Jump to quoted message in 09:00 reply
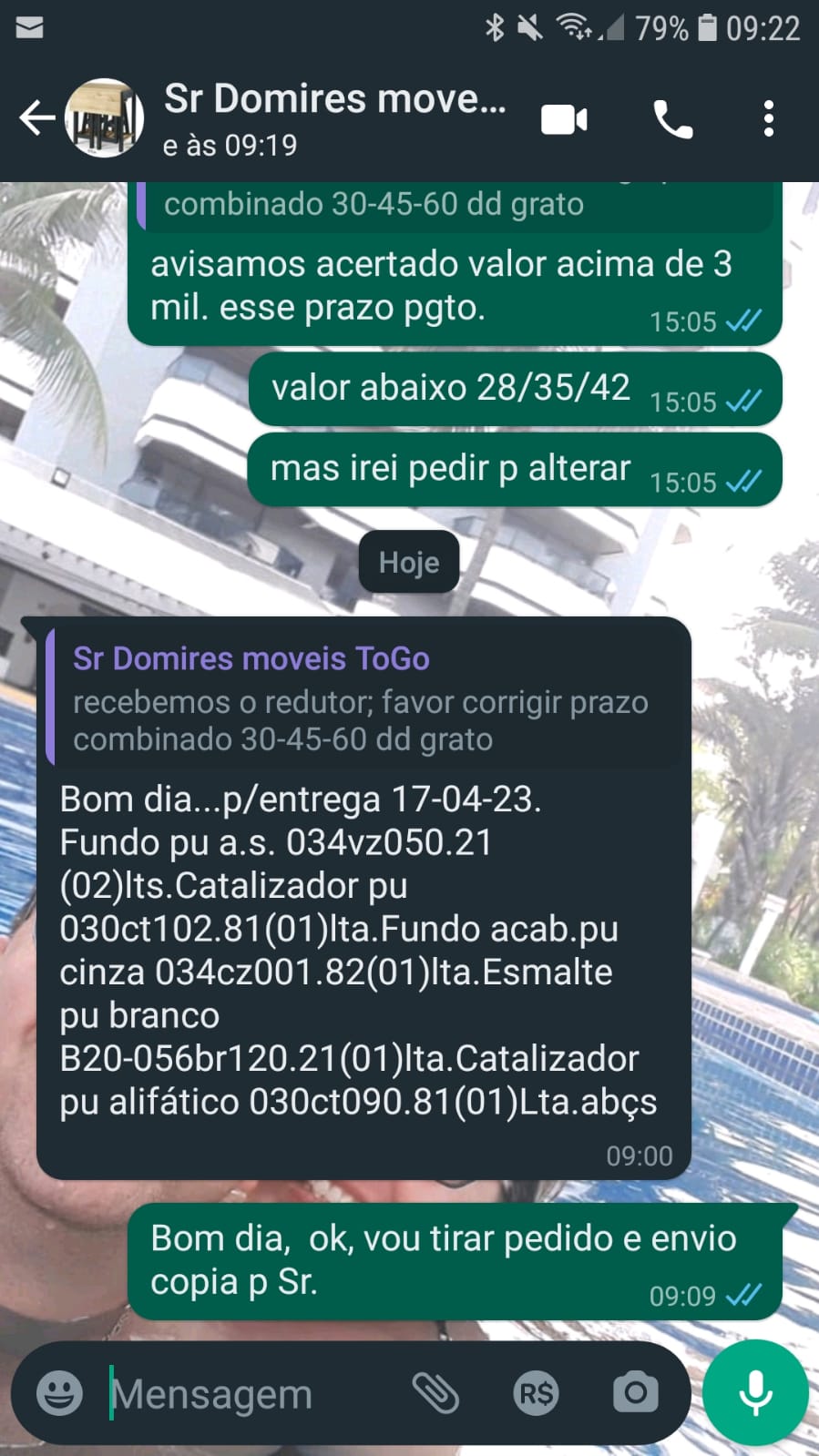Image resolution: width=819 pixels, height=1456 pixels. (x=364, y=698)
